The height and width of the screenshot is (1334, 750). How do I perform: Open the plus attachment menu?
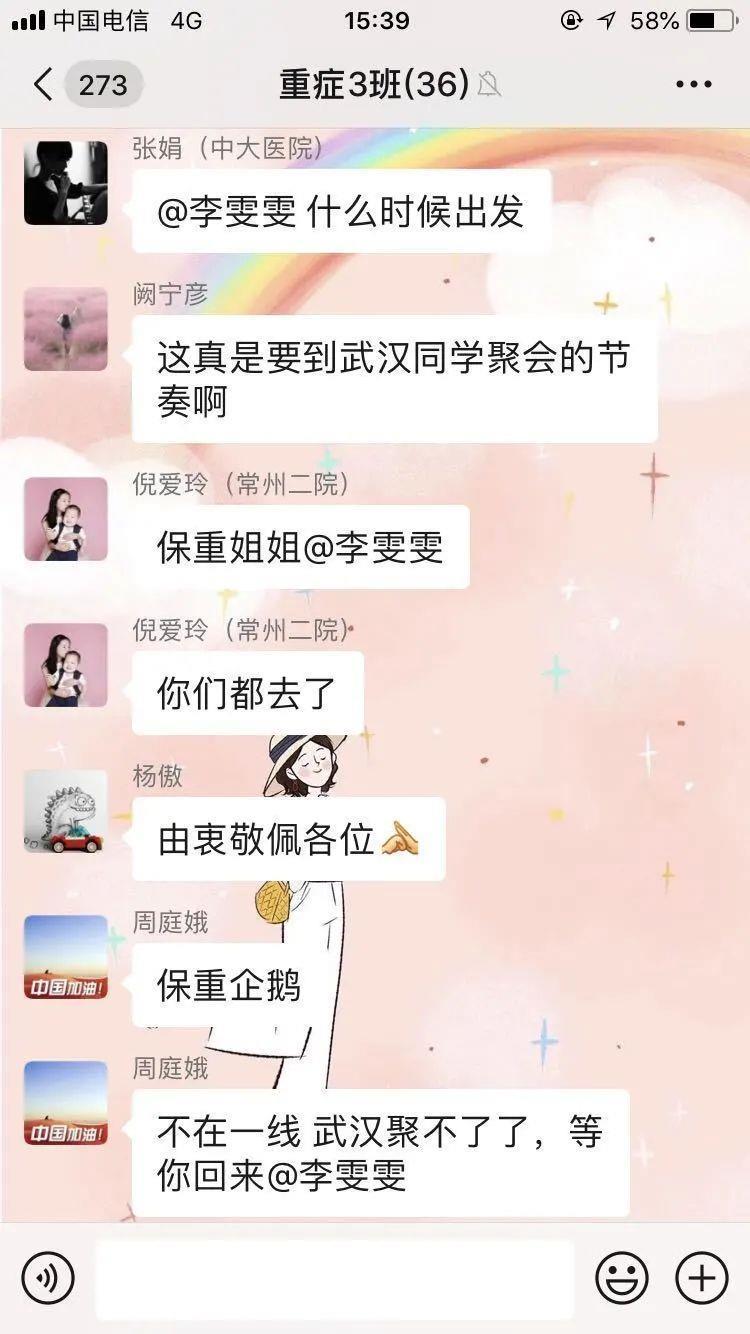point(702,1278)
